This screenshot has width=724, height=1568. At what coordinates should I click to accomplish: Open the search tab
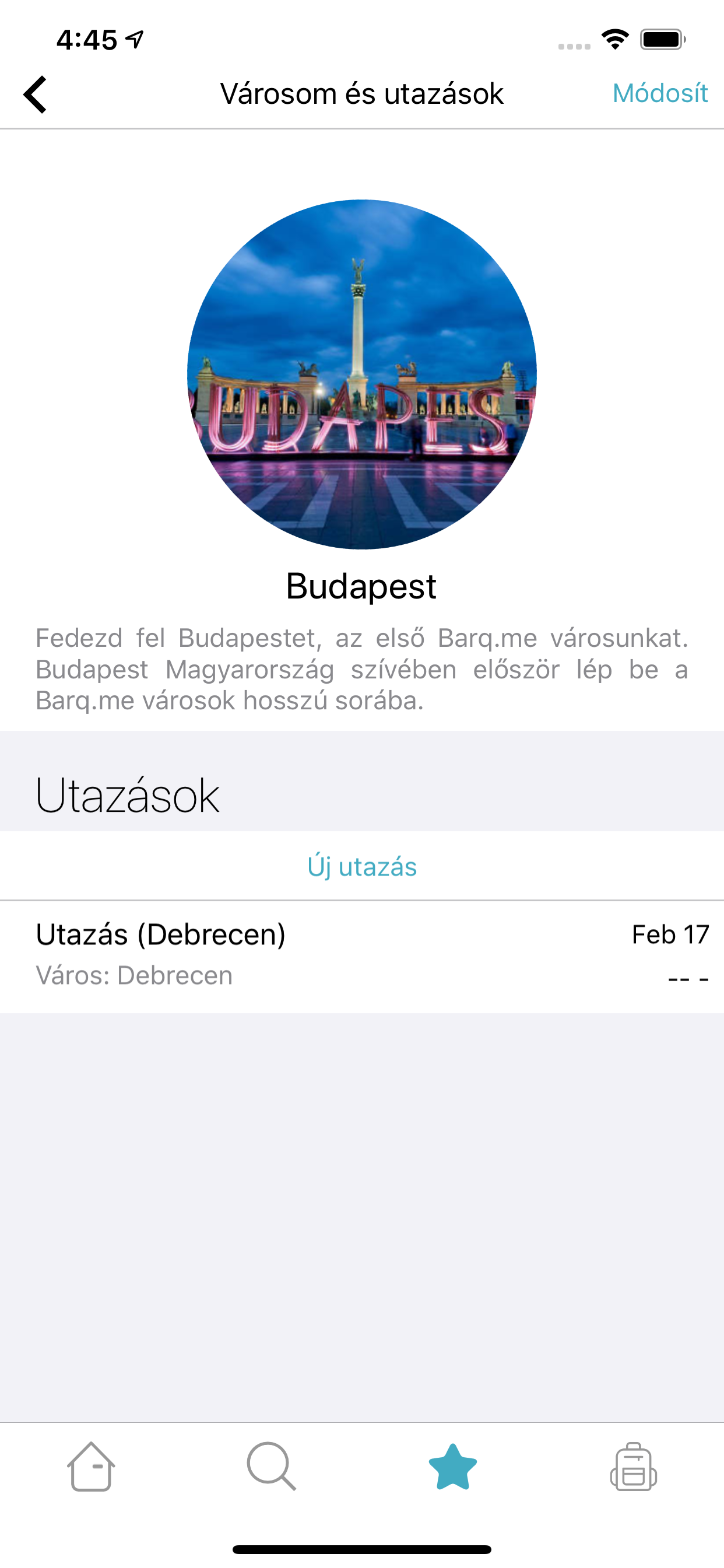[271, 1466]
